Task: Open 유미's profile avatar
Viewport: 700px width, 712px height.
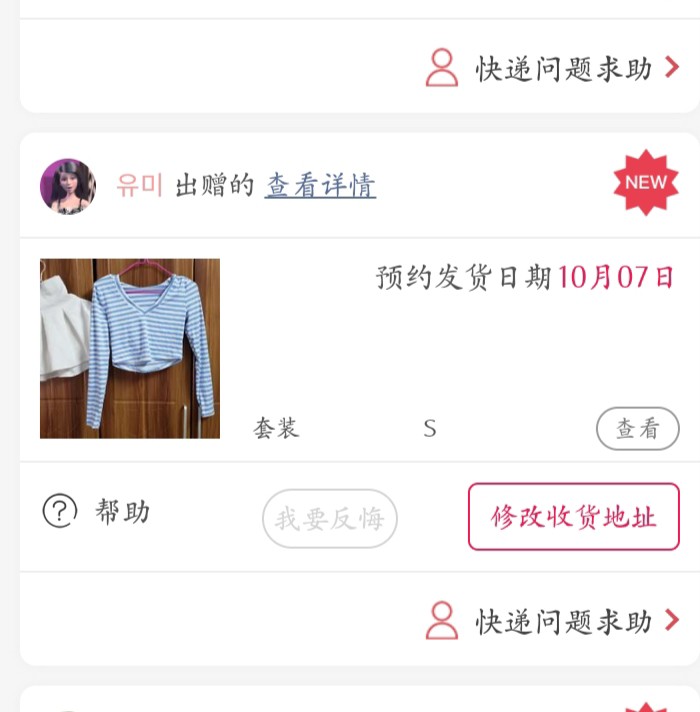Action: pyautogui.click(x=68, y=186)
